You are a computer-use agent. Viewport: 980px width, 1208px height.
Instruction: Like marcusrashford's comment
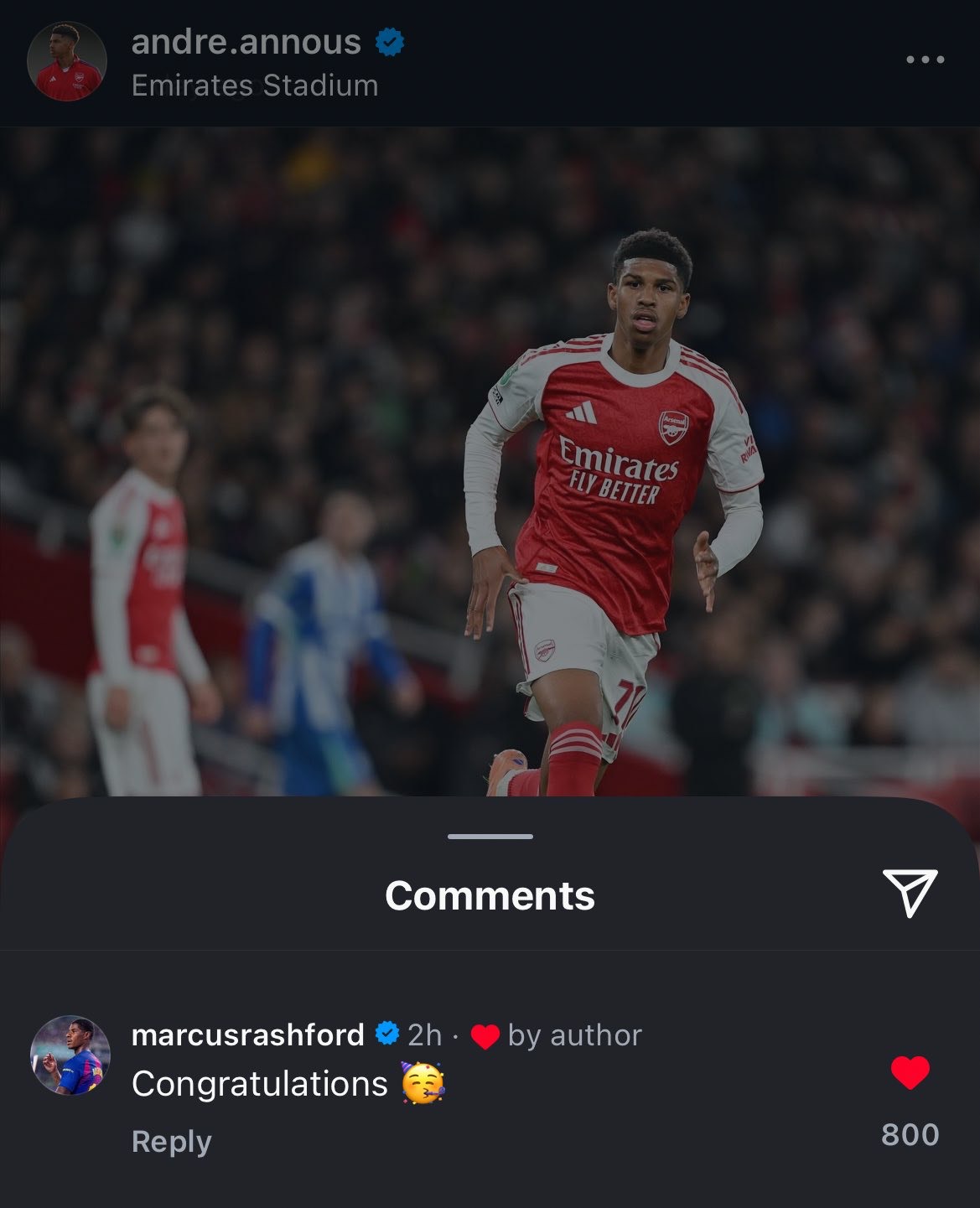coord(910,1074)
